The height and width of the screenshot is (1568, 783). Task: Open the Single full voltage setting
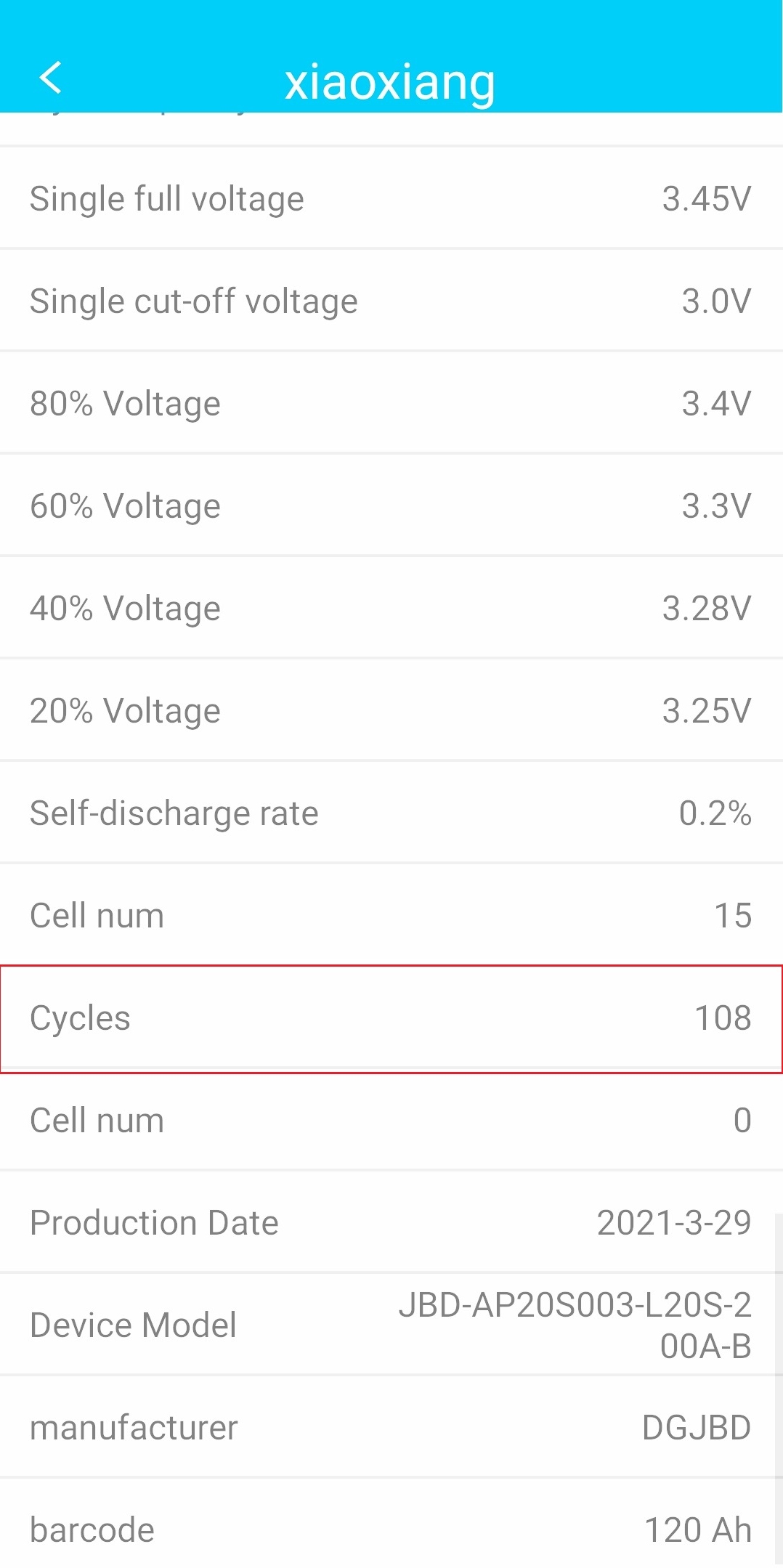coord(391,198)
